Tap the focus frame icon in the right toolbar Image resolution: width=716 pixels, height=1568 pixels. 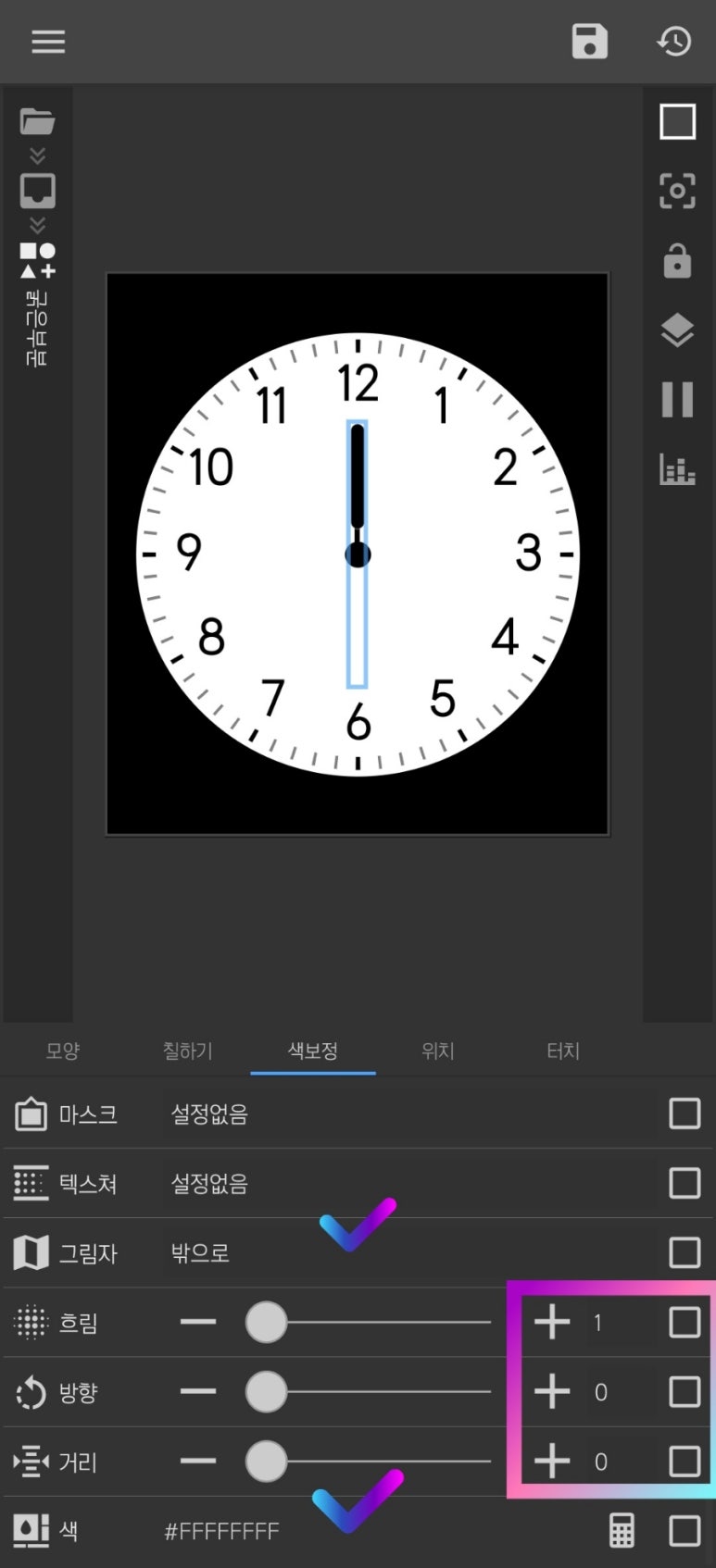677,191
